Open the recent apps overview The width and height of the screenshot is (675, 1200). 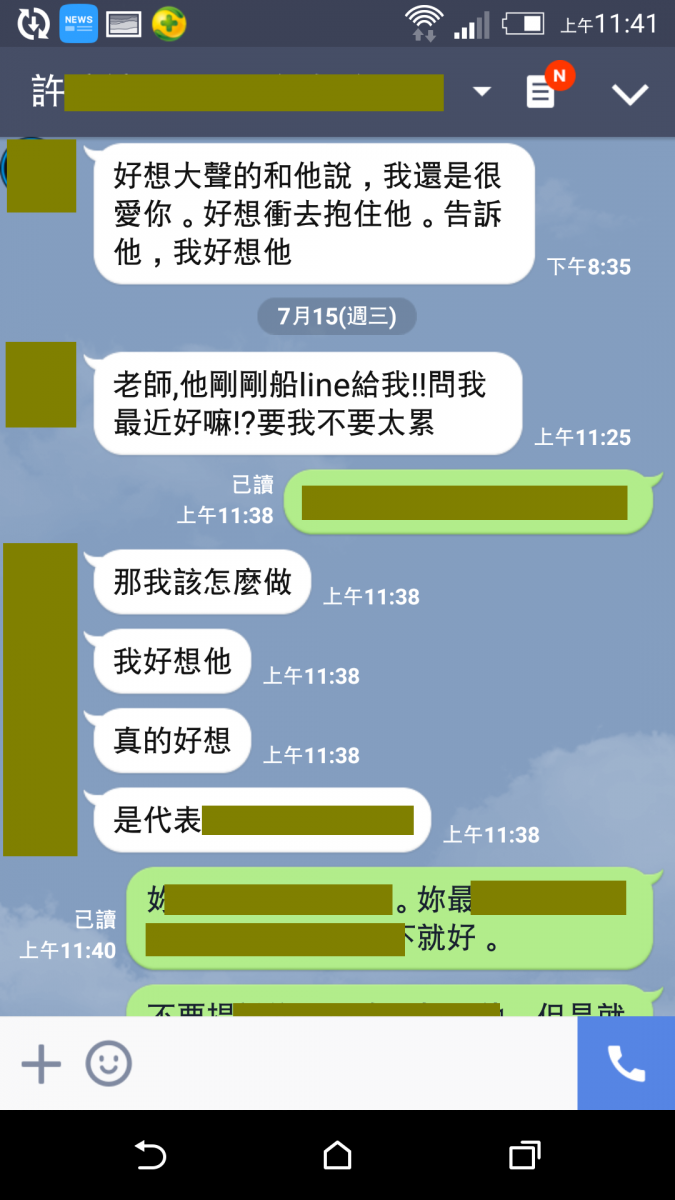tap(524, 1156)
